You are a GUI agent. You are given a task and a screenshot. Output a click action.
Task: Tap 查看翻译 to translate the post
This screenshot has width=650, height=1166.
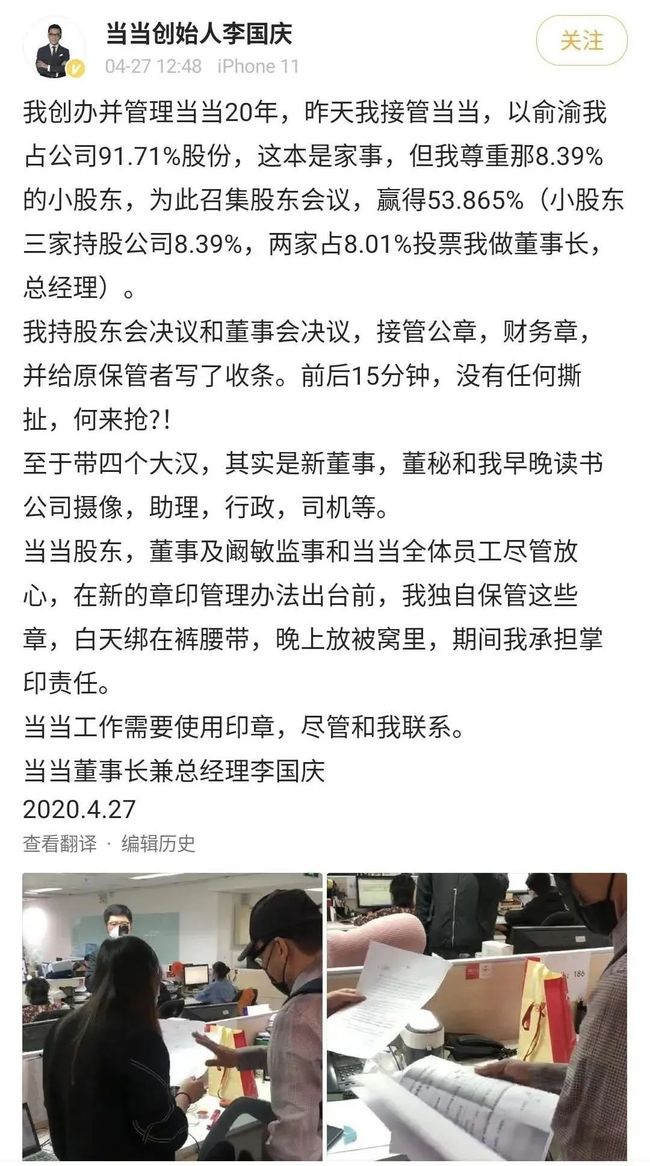[59, 843]
